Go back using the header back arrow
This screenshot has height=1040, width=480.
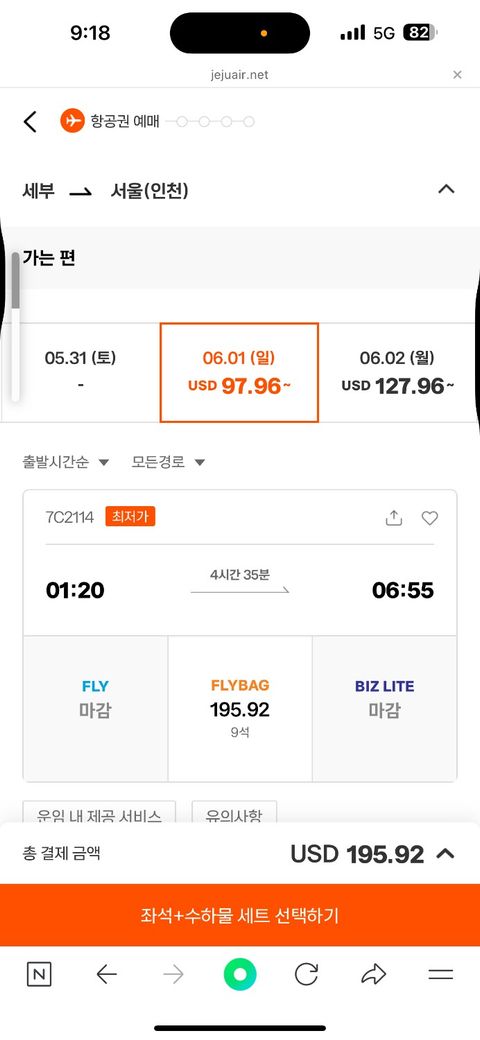pos(30,122)
